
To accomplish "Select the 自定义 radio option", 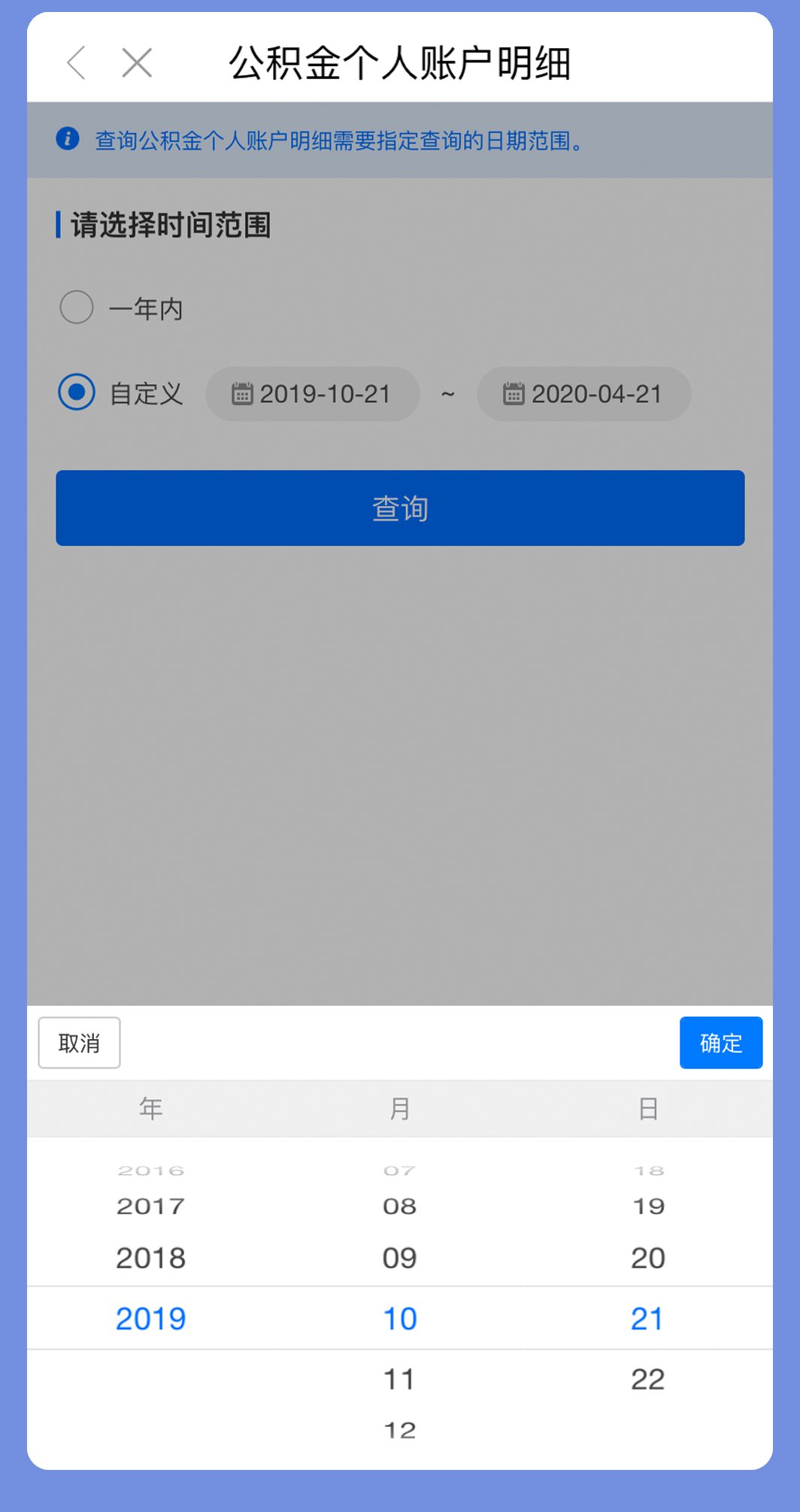I will [x=77, y=392].
